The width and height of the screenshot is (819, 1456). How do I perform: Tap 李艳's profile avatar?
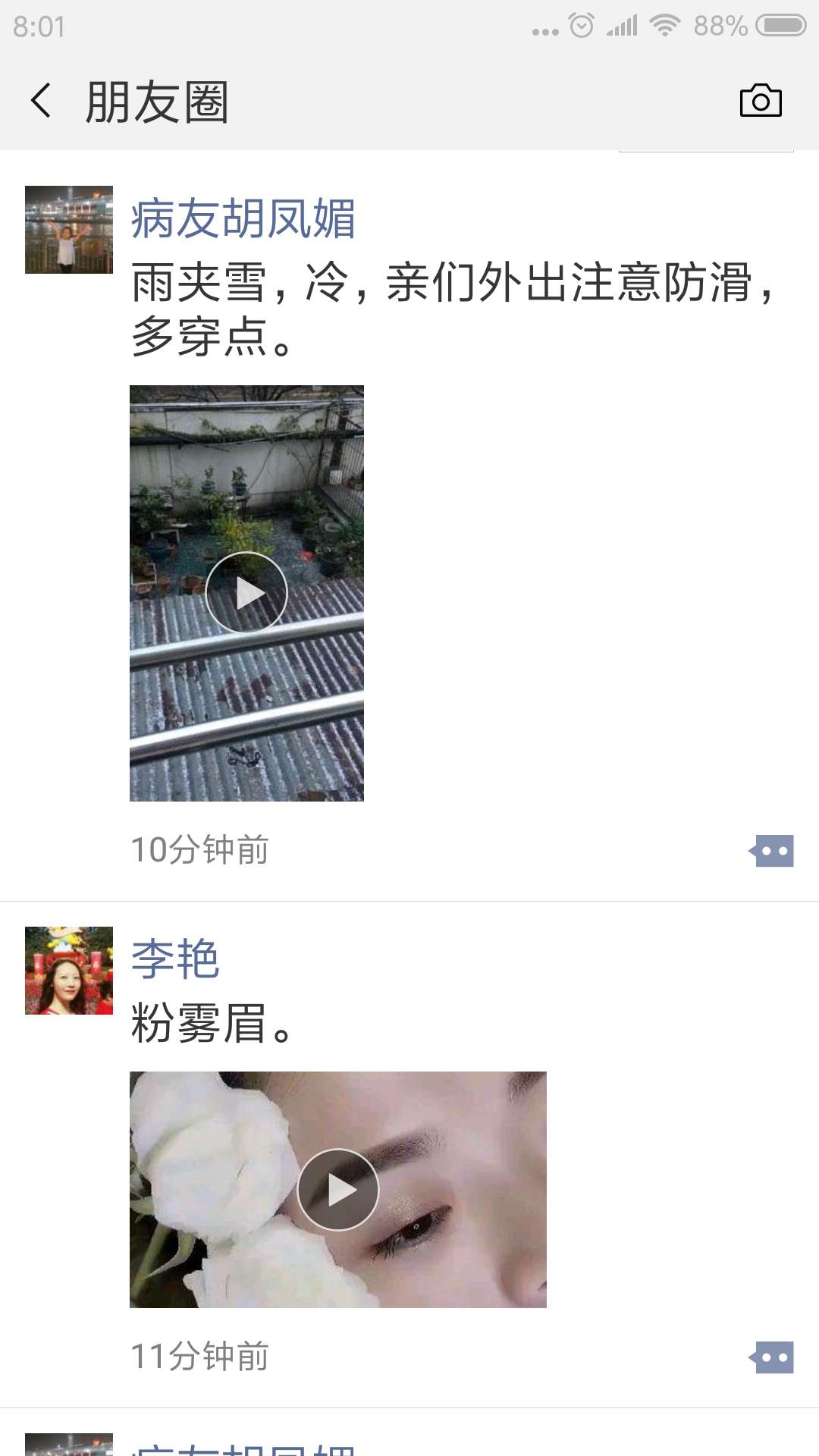coord(67,971)
